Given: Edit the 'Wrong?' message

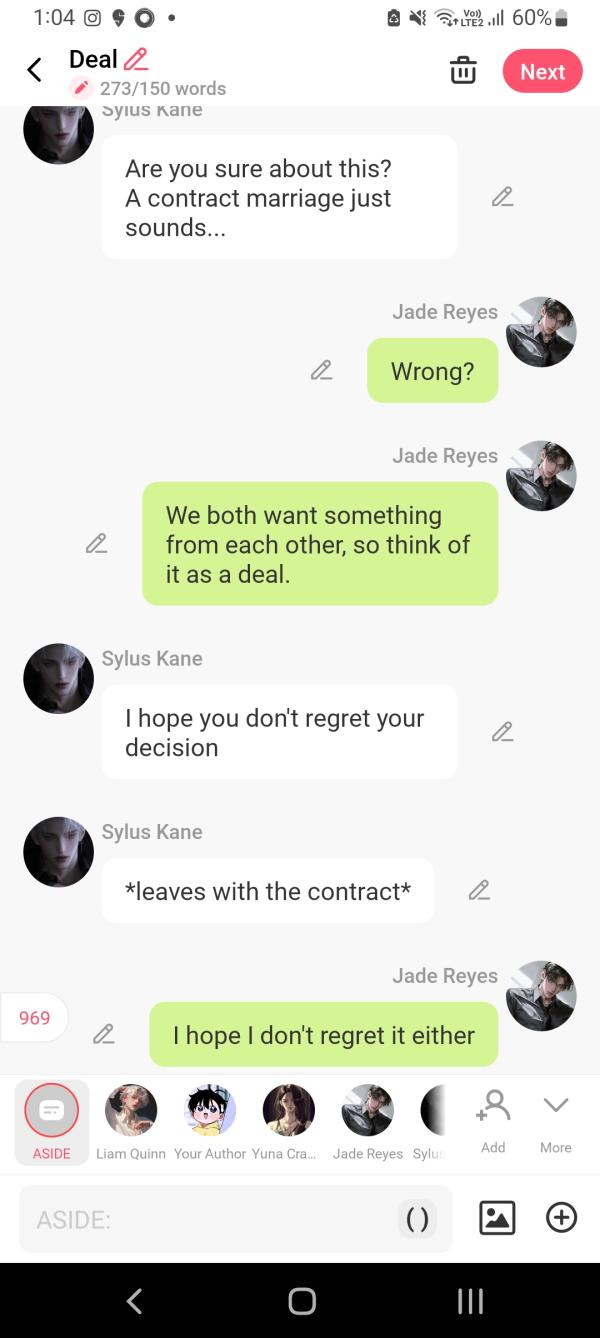Looking at the screenshot, I should 321,370.
